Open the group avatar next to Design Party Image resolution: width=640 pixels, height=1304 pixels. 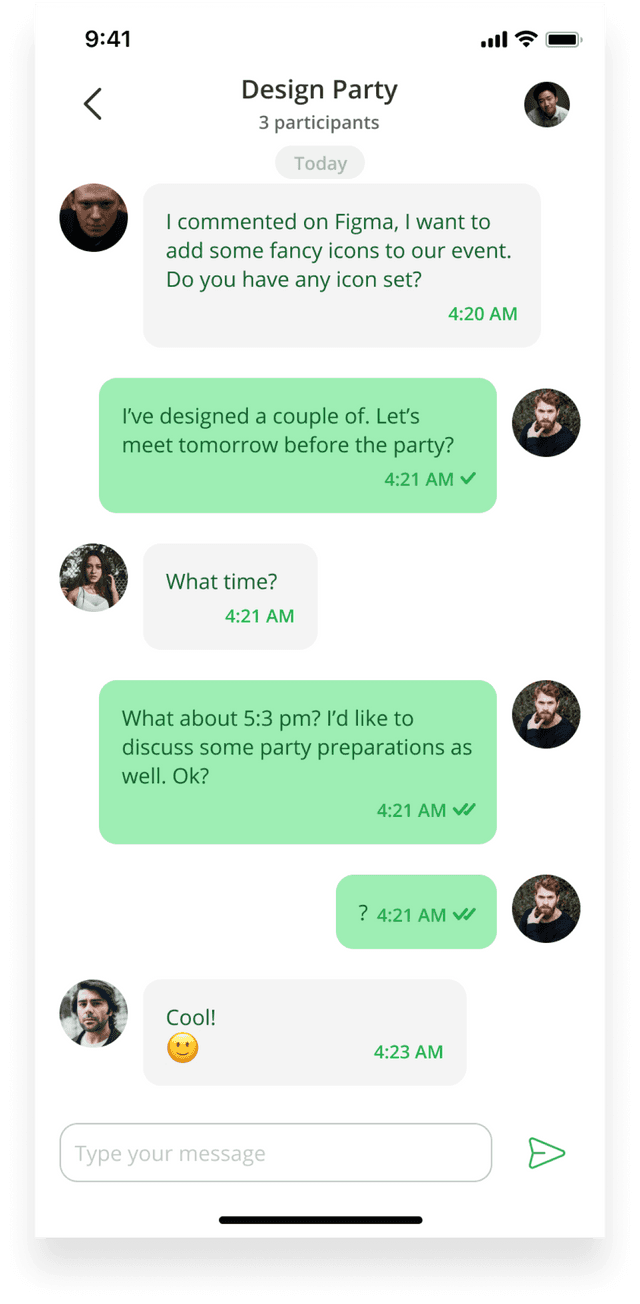547,104
